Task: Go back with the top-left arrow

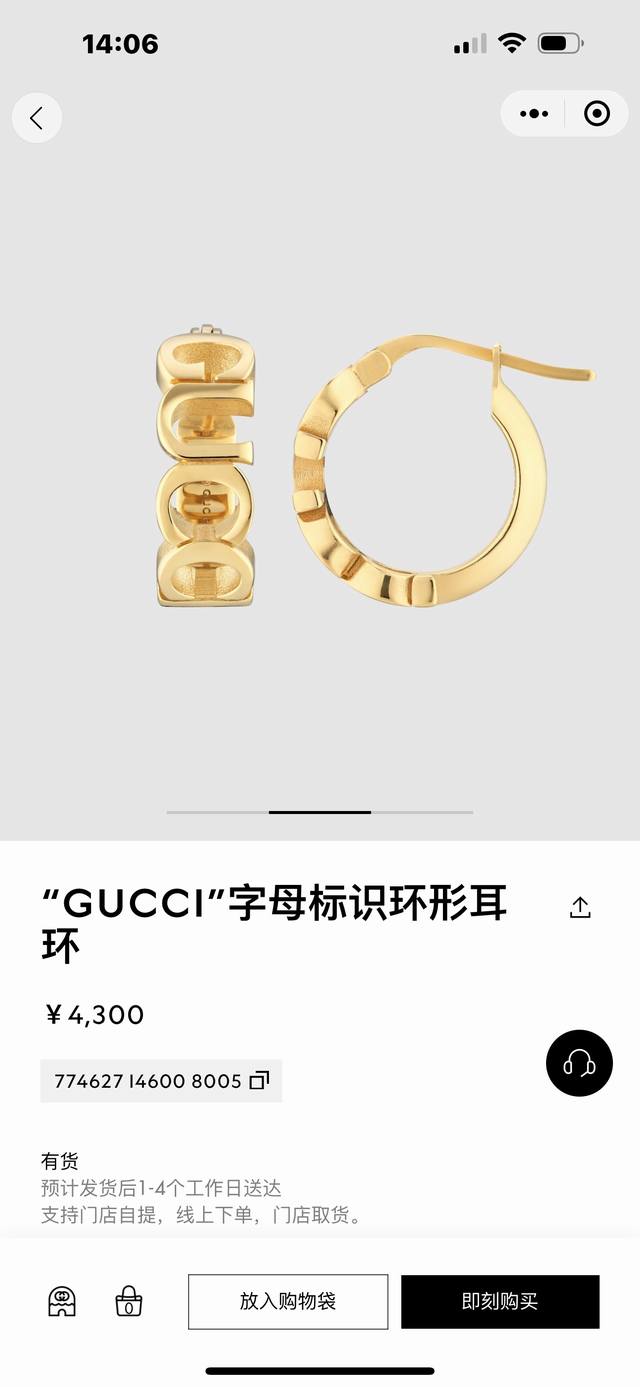Action: click(37, 118)
